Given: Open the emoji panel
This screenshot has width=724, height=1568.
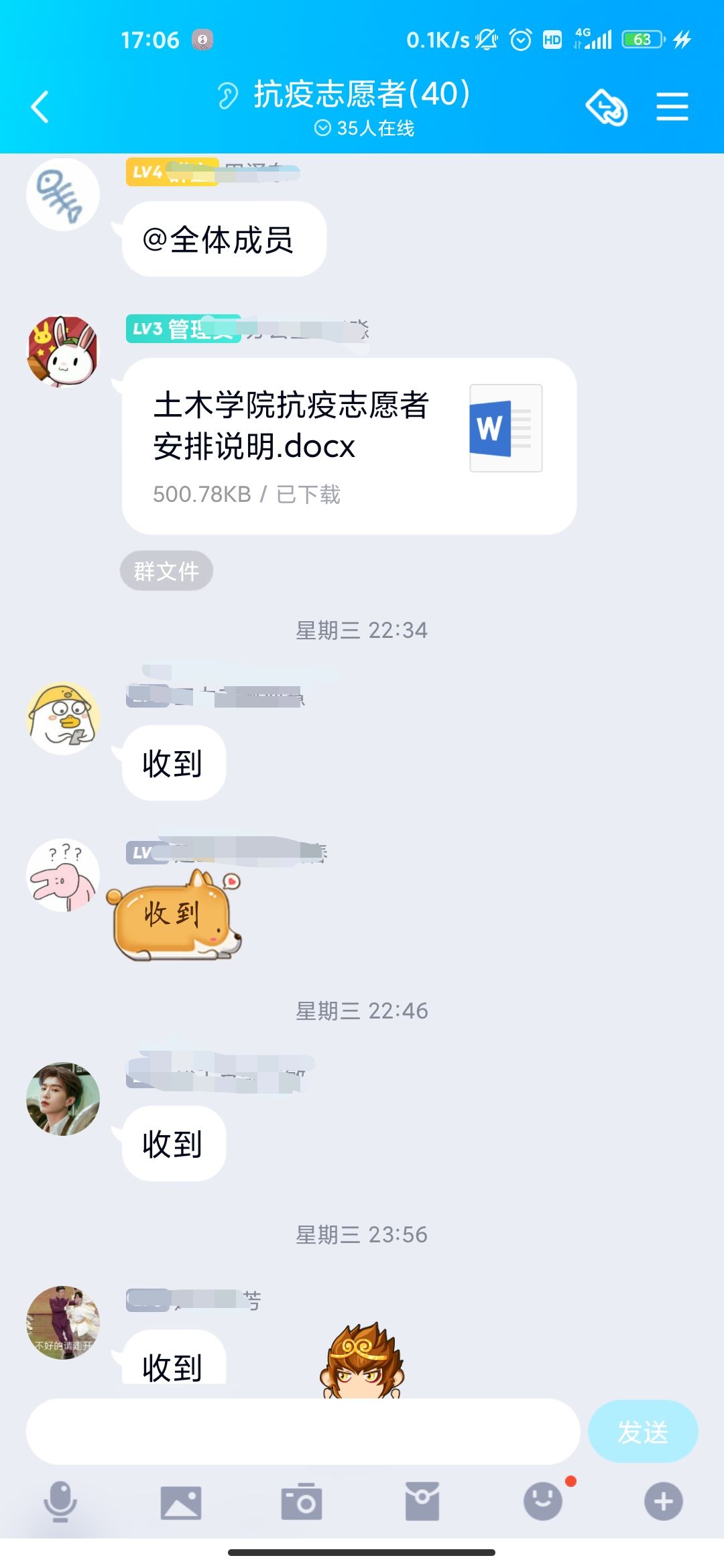Looking at the screenshot, I should point(543,1501).
